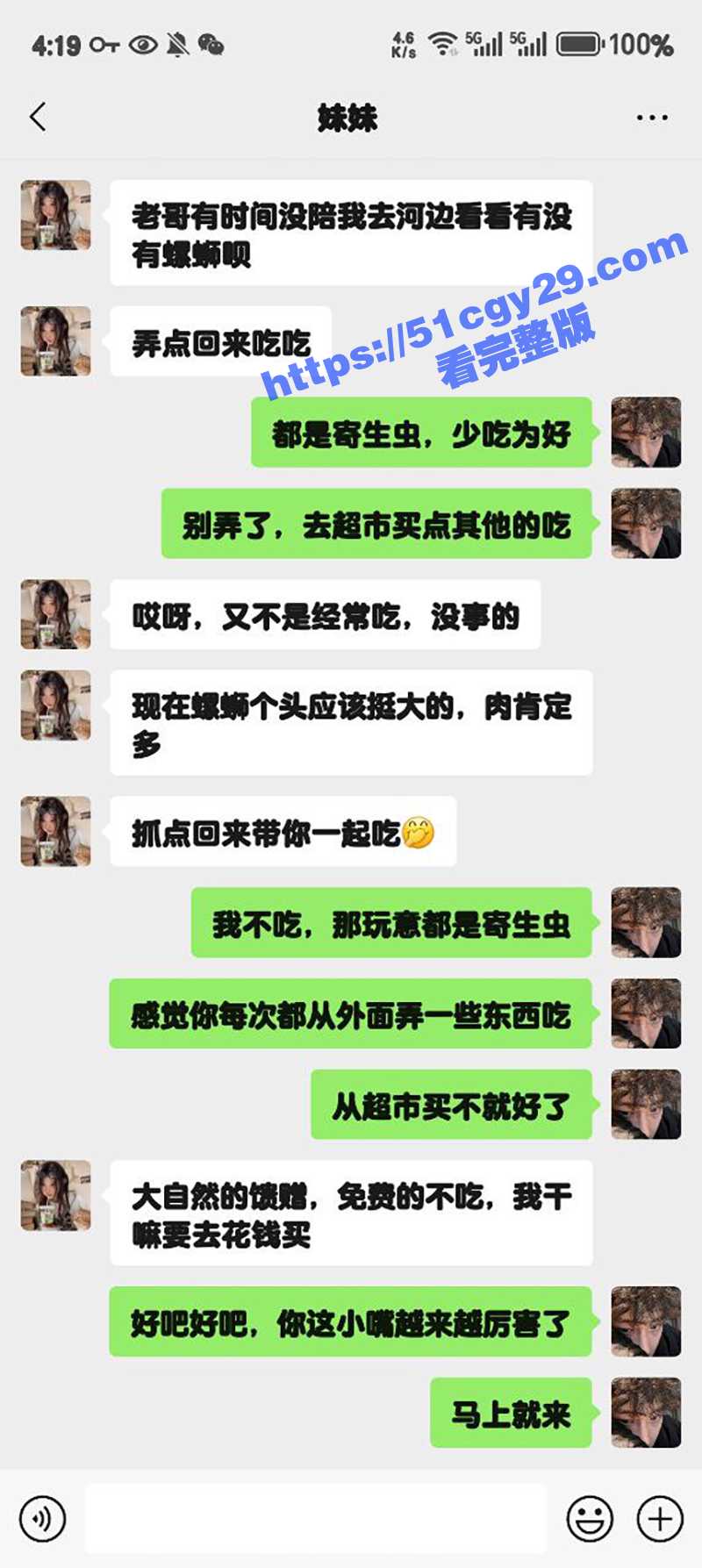Open the sister's profile avatar
The height and width of the screenshot is (1568, 702).
[54, 216]
